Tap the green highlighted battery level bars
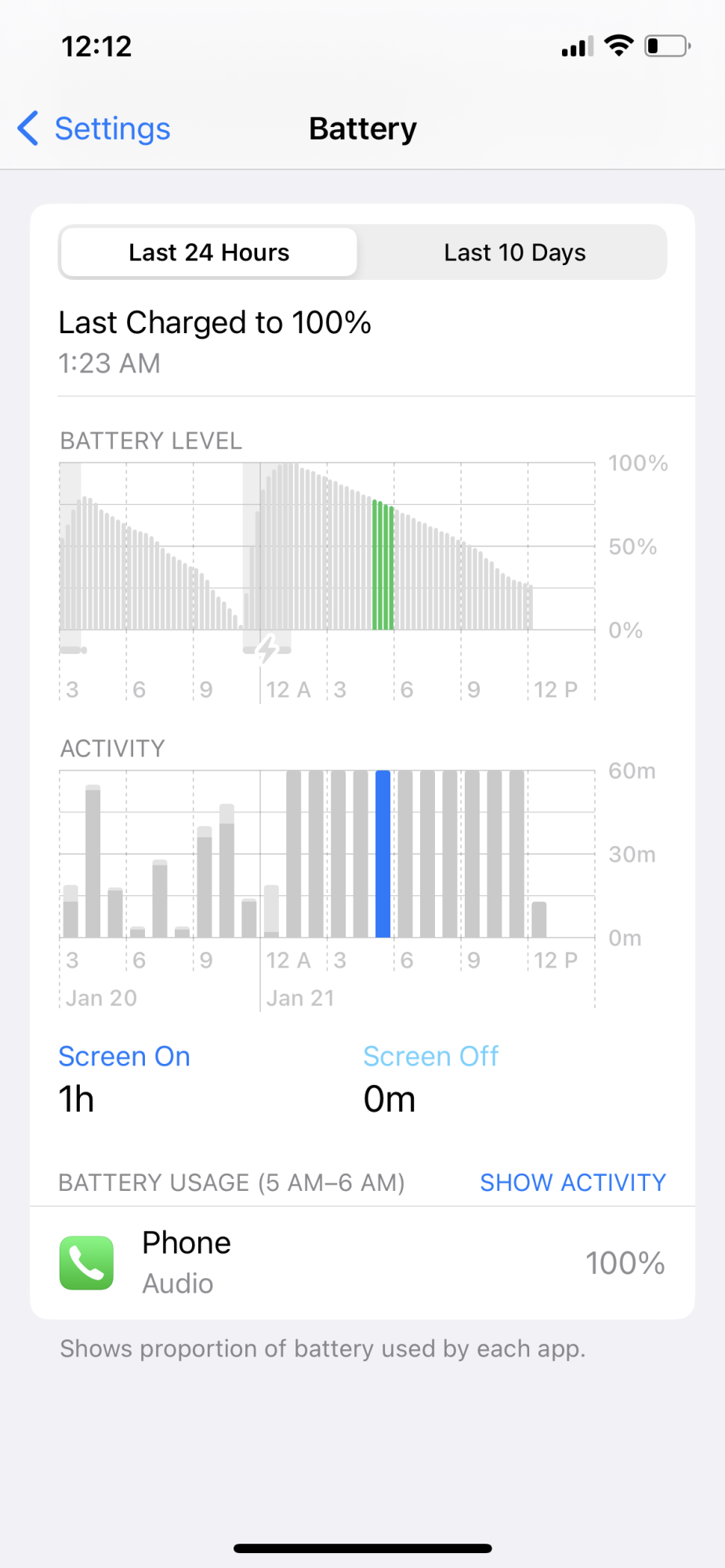725x1568 pixels. tap(382, 566)
